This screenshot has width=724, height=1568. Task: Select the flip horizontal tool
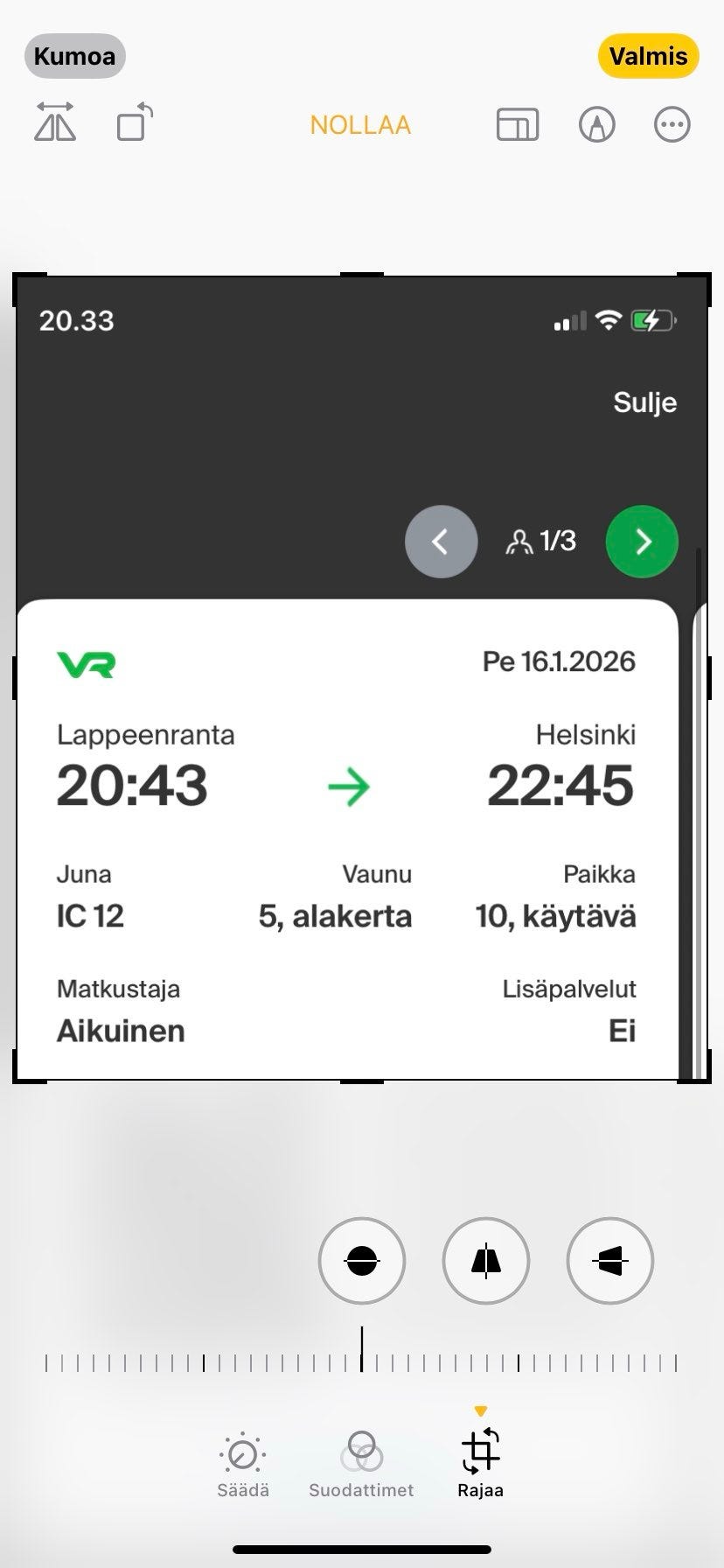(x=53, y=123)
